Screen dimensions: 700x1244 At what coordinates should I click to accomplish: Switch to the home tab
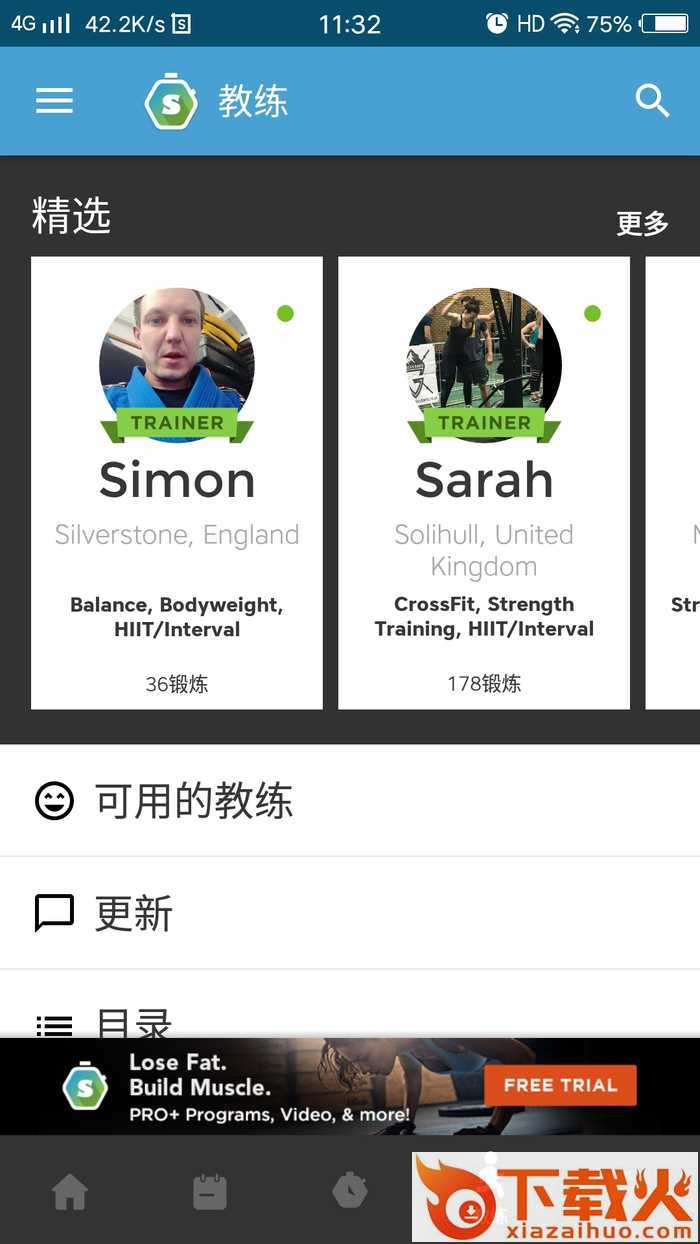[x=70, y=1191]
